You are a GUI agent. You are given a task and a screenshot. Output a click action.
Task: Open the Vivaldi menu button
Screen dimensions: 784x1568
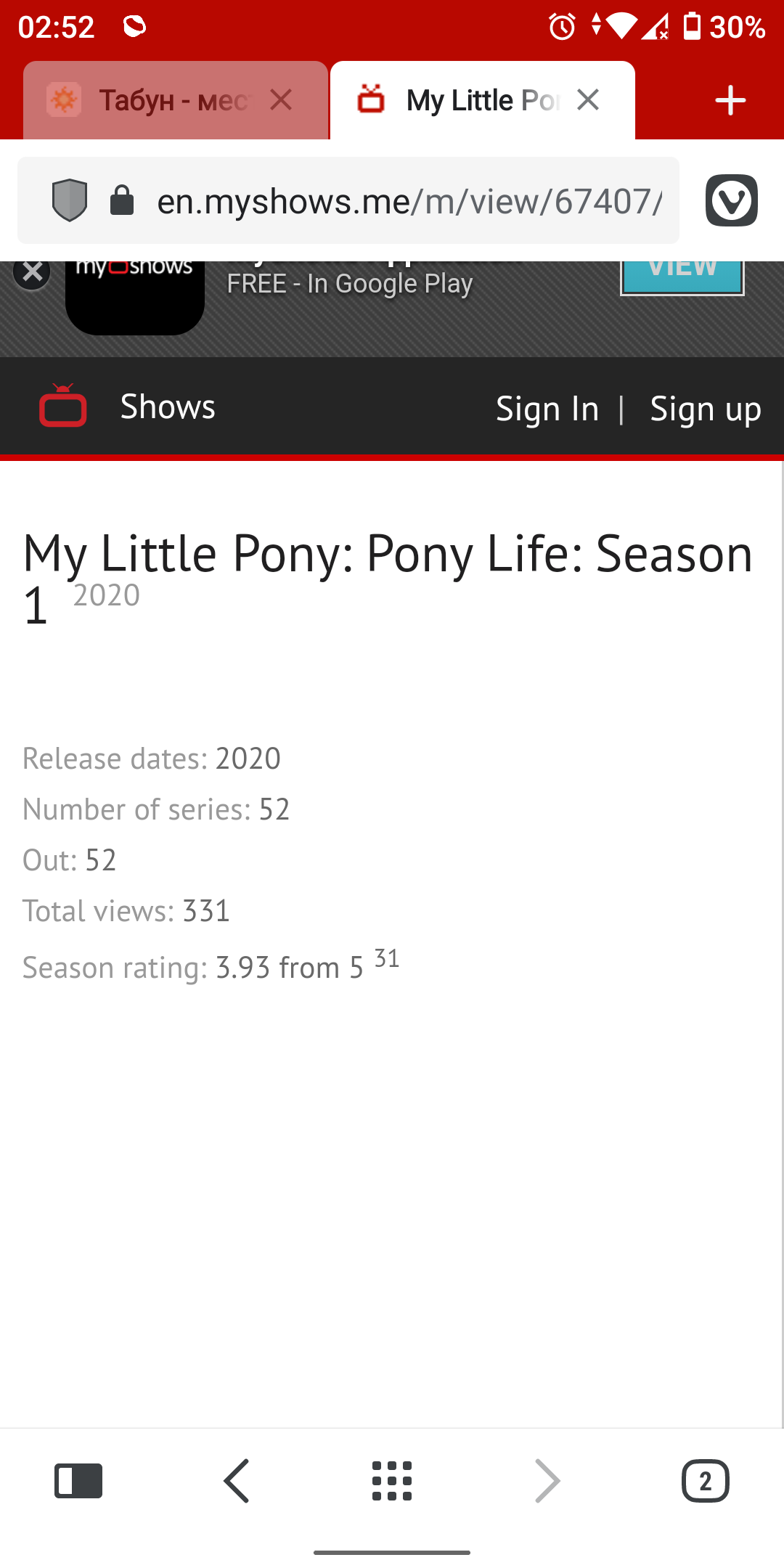(732, 200)
